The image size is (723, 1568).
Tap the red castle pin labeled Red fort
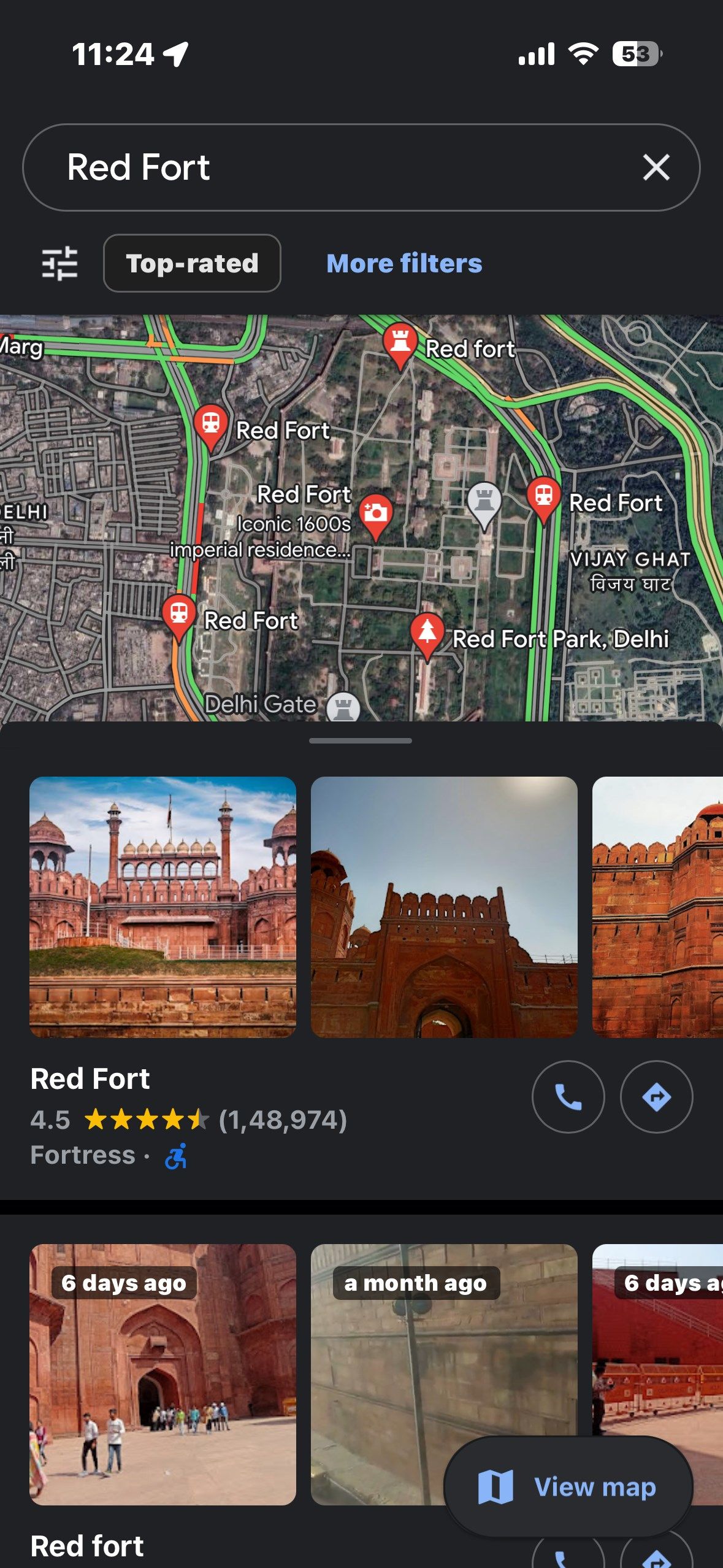point(402,340)
